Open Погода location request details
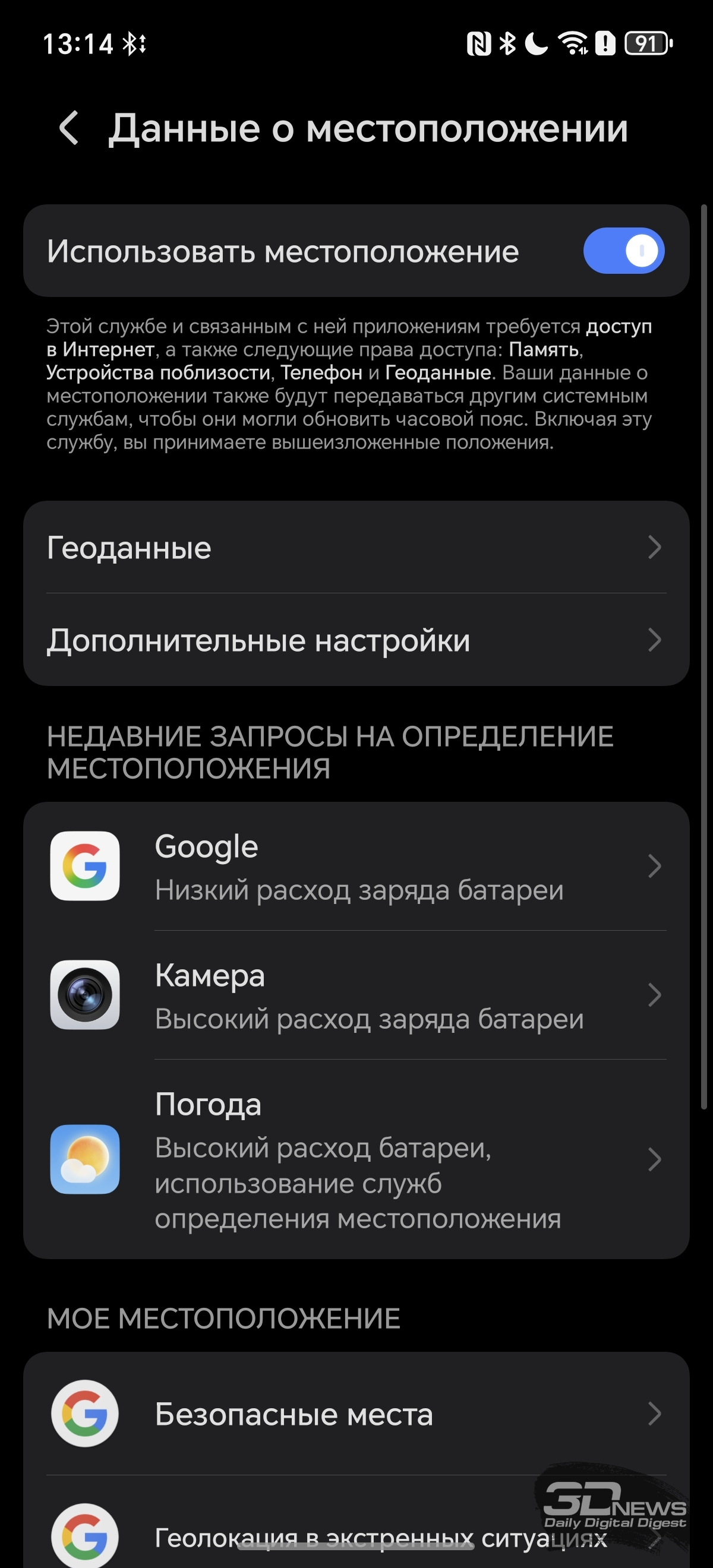The width and height of the screenshot is (713, 1568). coord(356,1159)
